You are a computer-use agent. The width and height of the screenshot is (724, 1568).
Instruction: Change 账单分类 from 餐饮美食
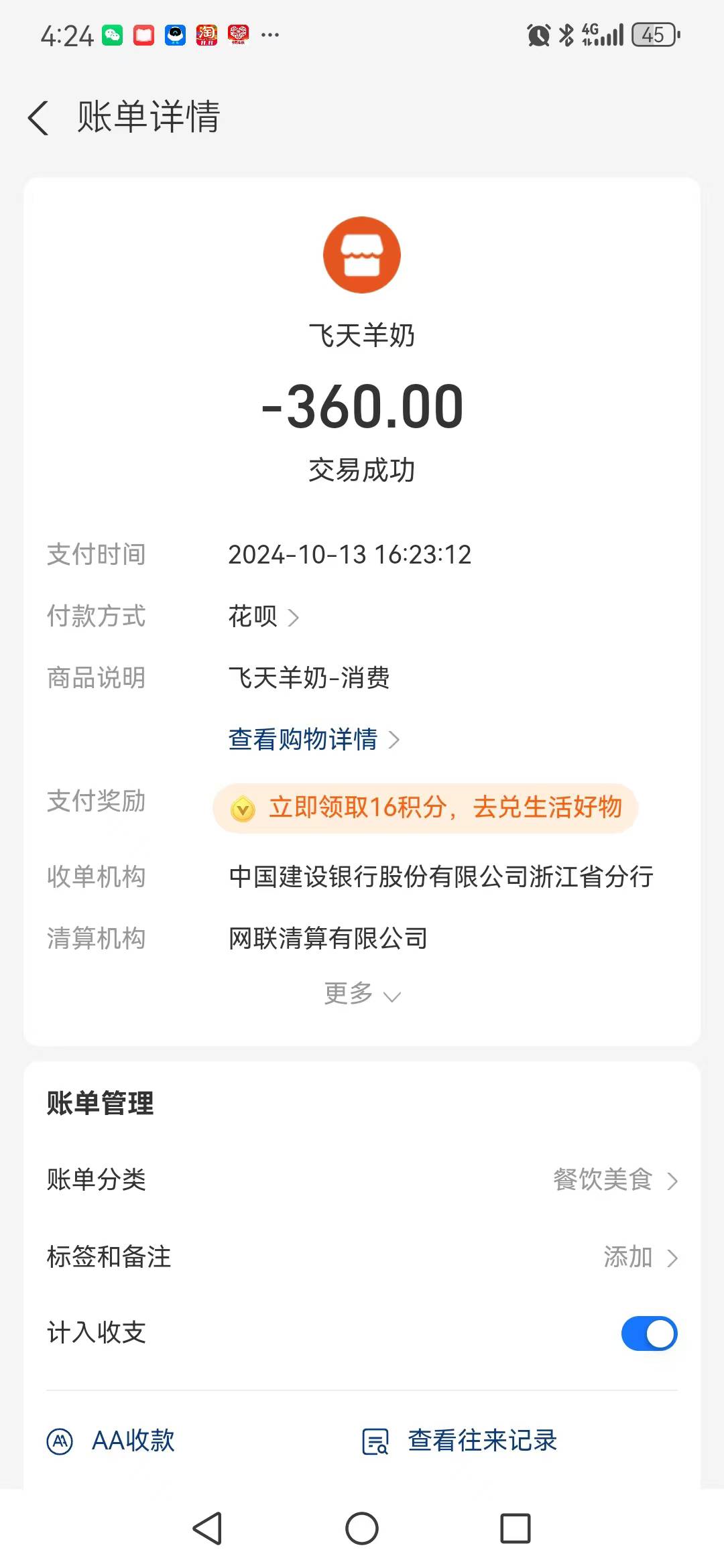pyautogui.click(x=614, y=1180)
